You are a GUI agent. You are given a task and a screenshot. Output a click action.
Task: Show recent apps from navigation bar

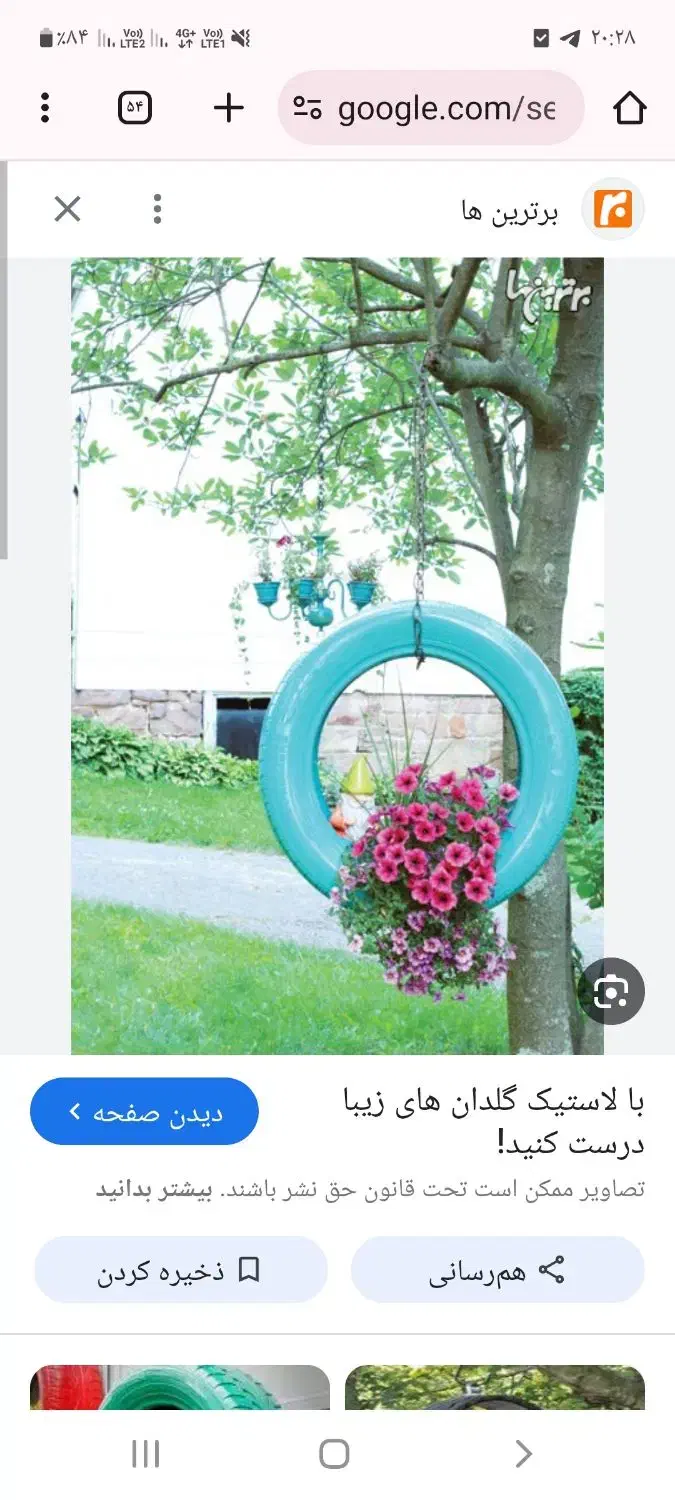[146, 1454]
